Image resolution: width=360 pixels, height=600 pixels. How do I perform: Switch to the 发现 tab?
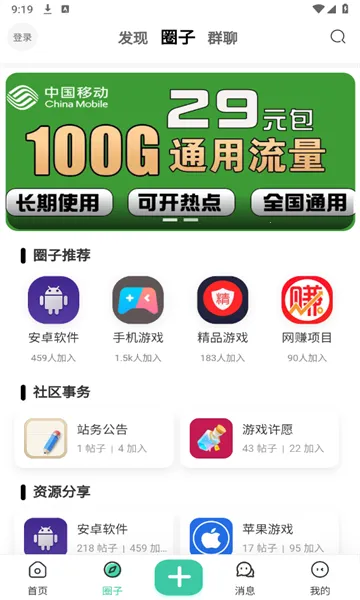pos(133,38)
